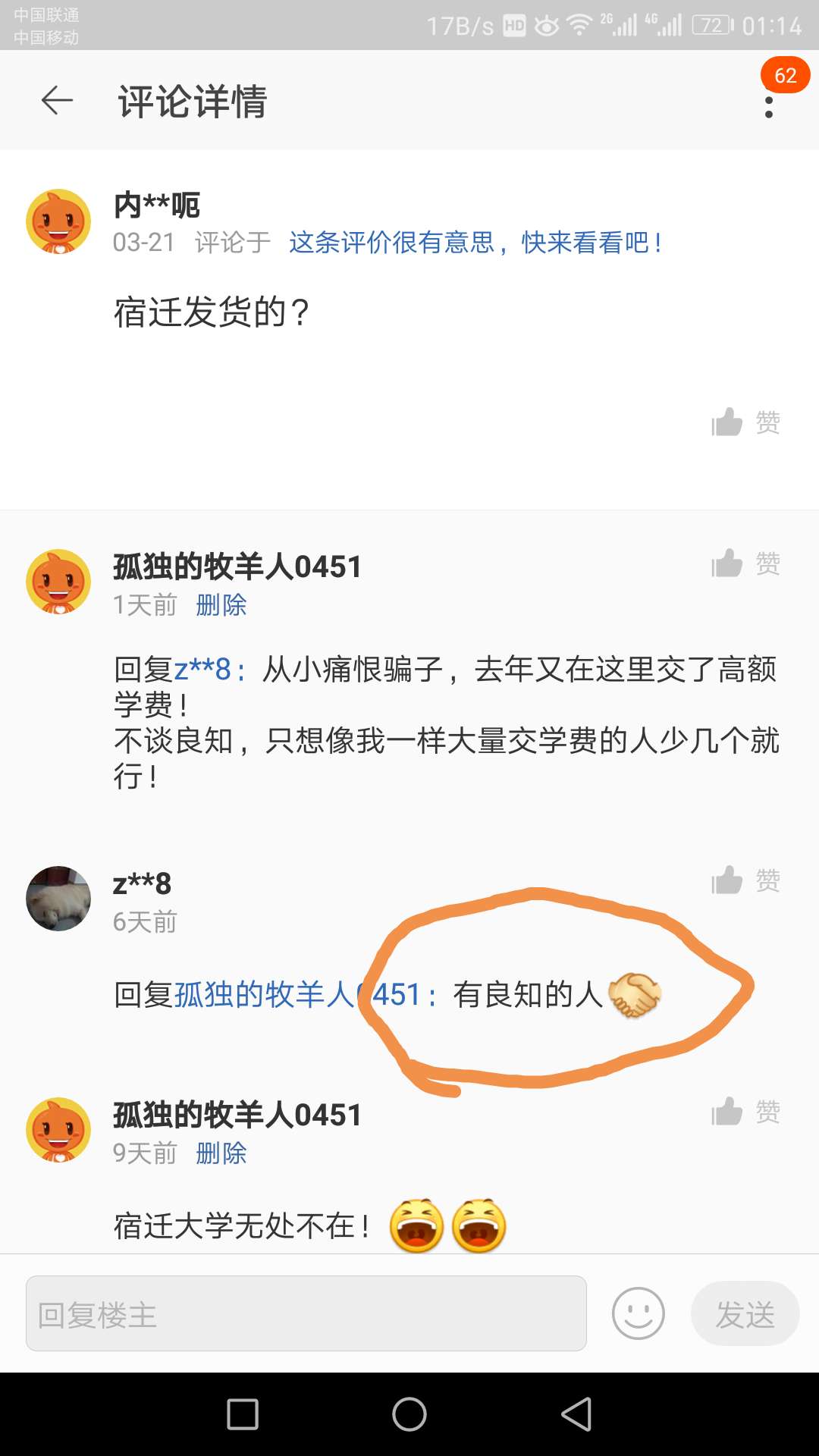Image resolution: width=819 pixels, height=1456 pixels.
Task: Open the recent apps view
Action: (243, 1414)
